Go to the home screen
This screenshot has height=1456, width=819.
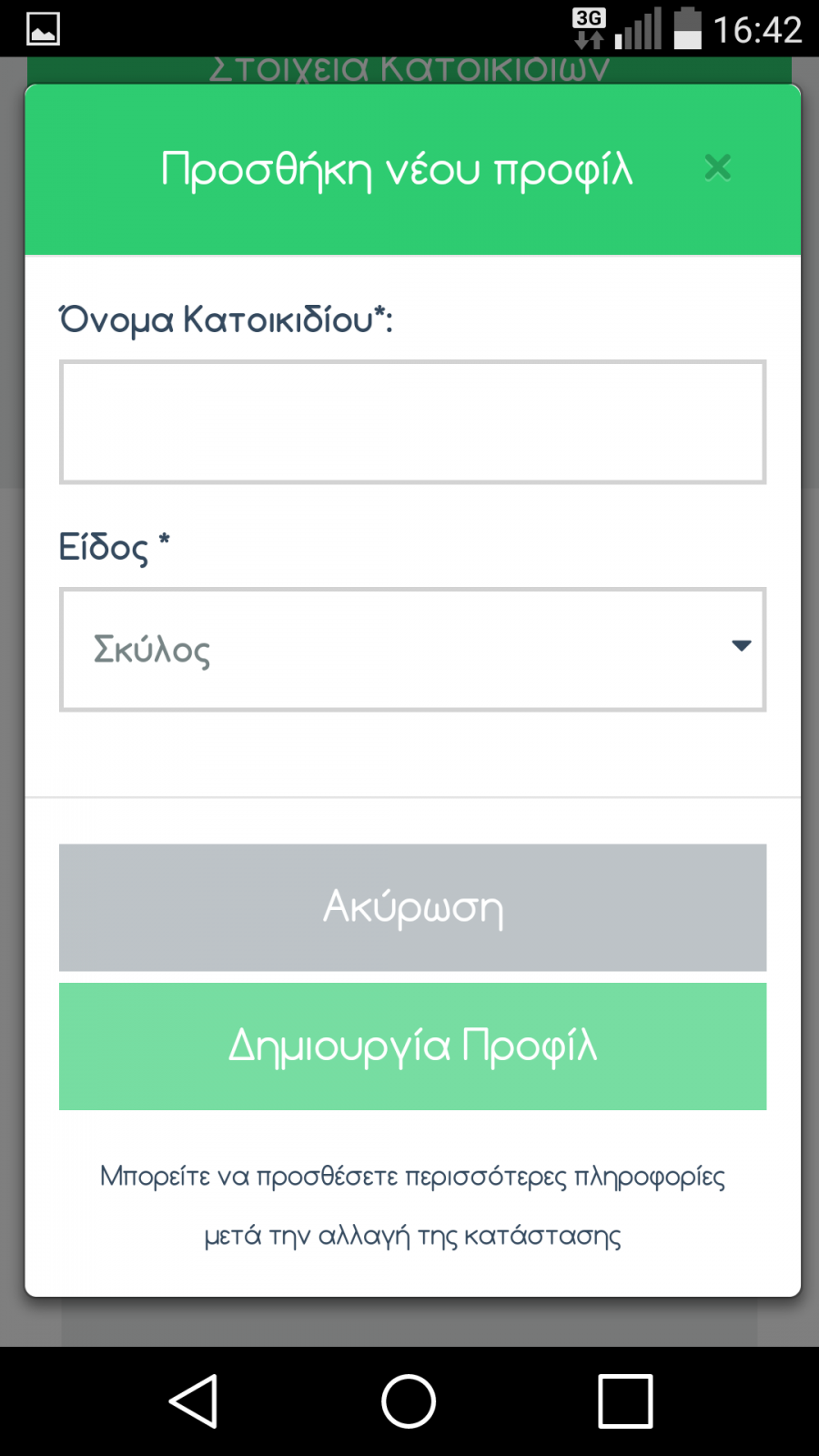[x=409, y=1401]
